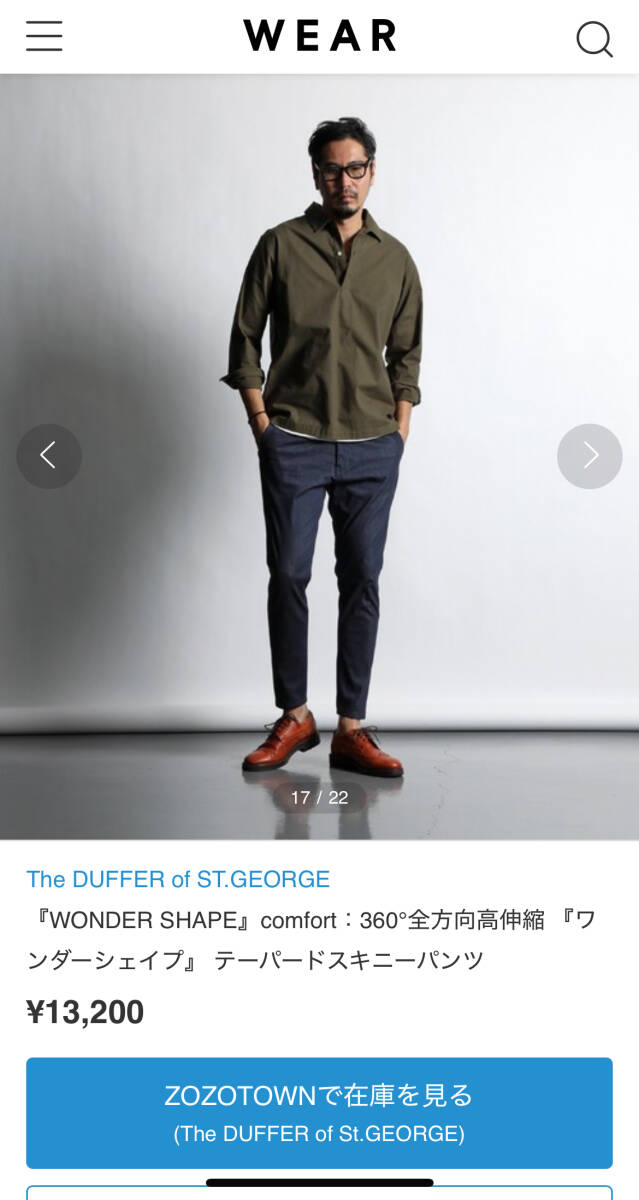Go to the previous photo
Viewport: 639px width, 1200px height.
[48, 456]
